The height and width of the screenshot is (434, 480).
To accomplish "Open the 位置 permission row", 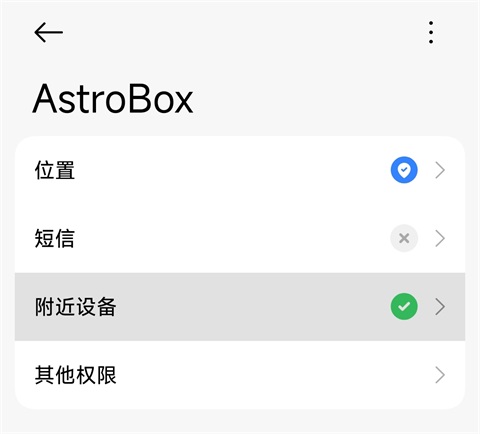I will point(240,170).
